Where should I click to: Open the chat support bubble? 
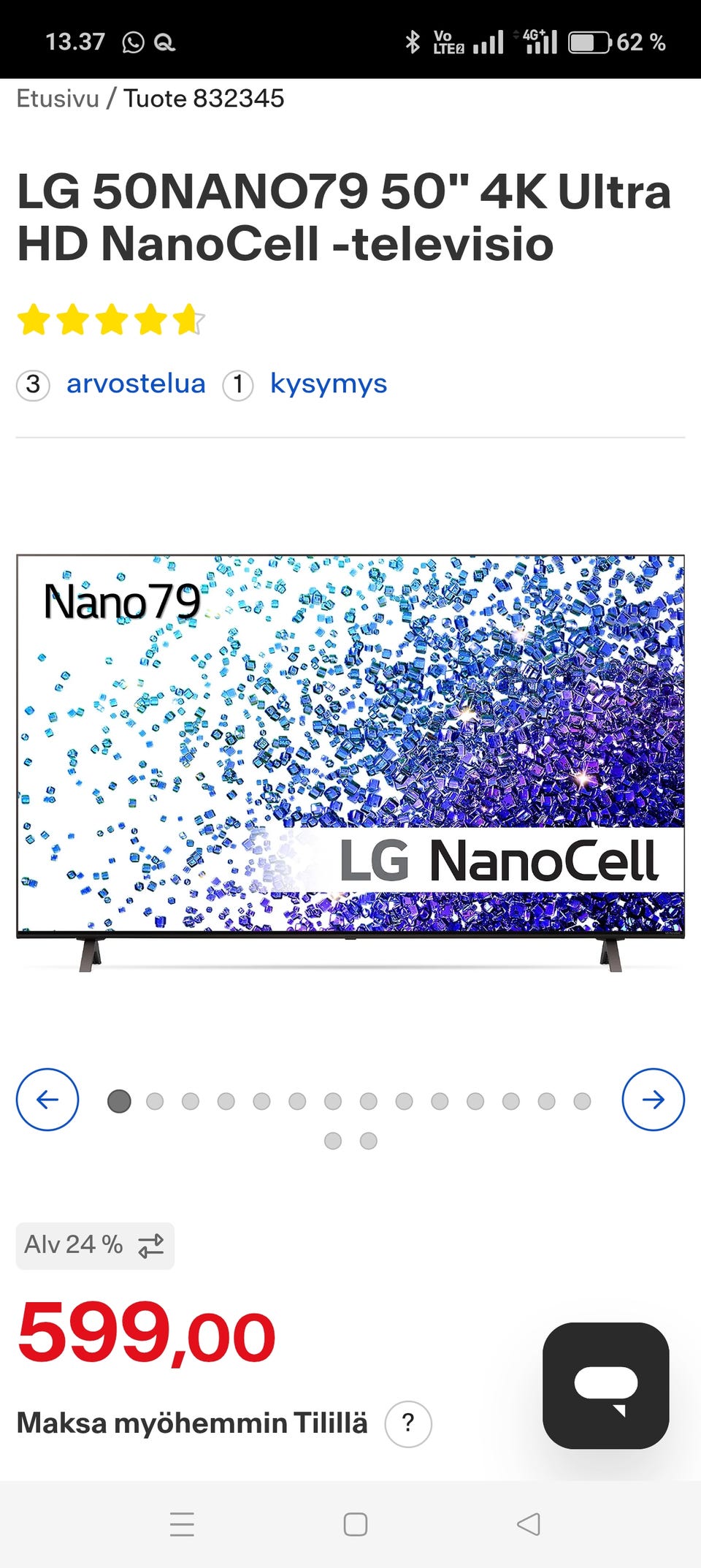pyautogui.click(x=605, y=1385)
